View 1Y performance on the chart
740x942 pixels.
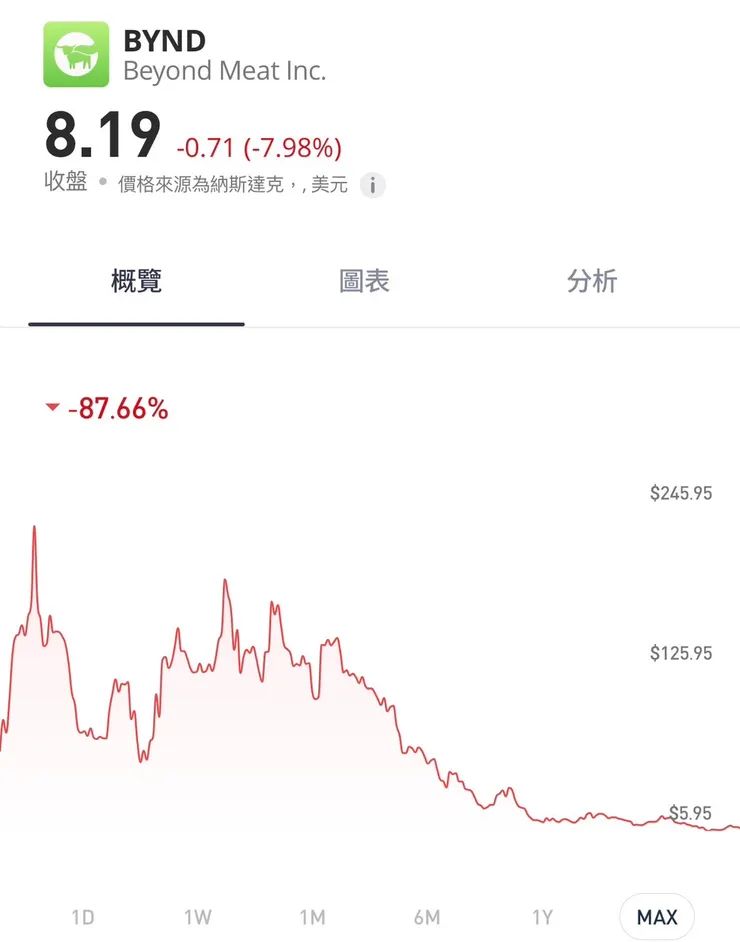pos(544,916)
